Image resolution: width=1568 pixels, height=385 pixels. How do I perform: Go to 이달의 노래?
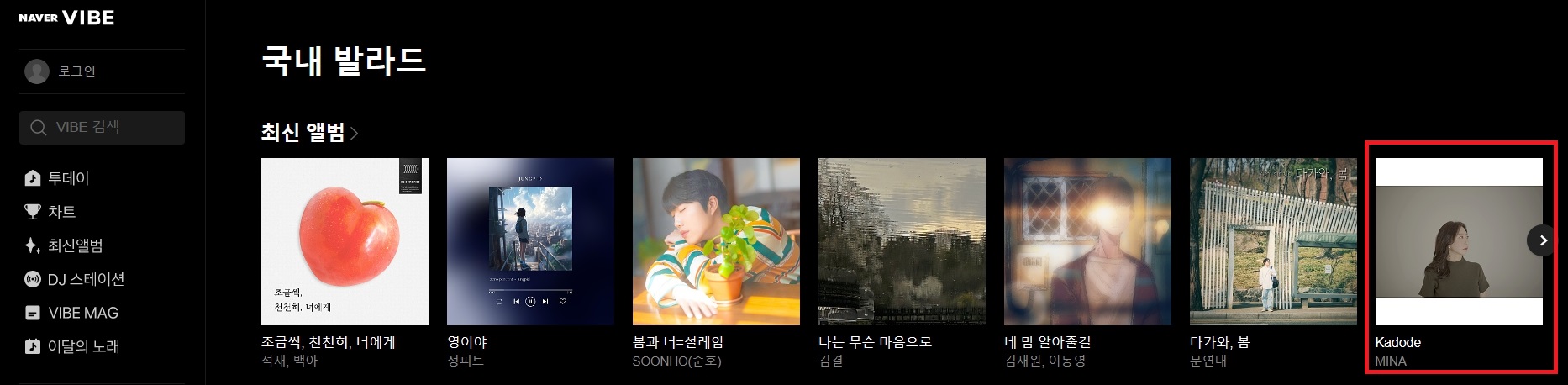point(83,346)
